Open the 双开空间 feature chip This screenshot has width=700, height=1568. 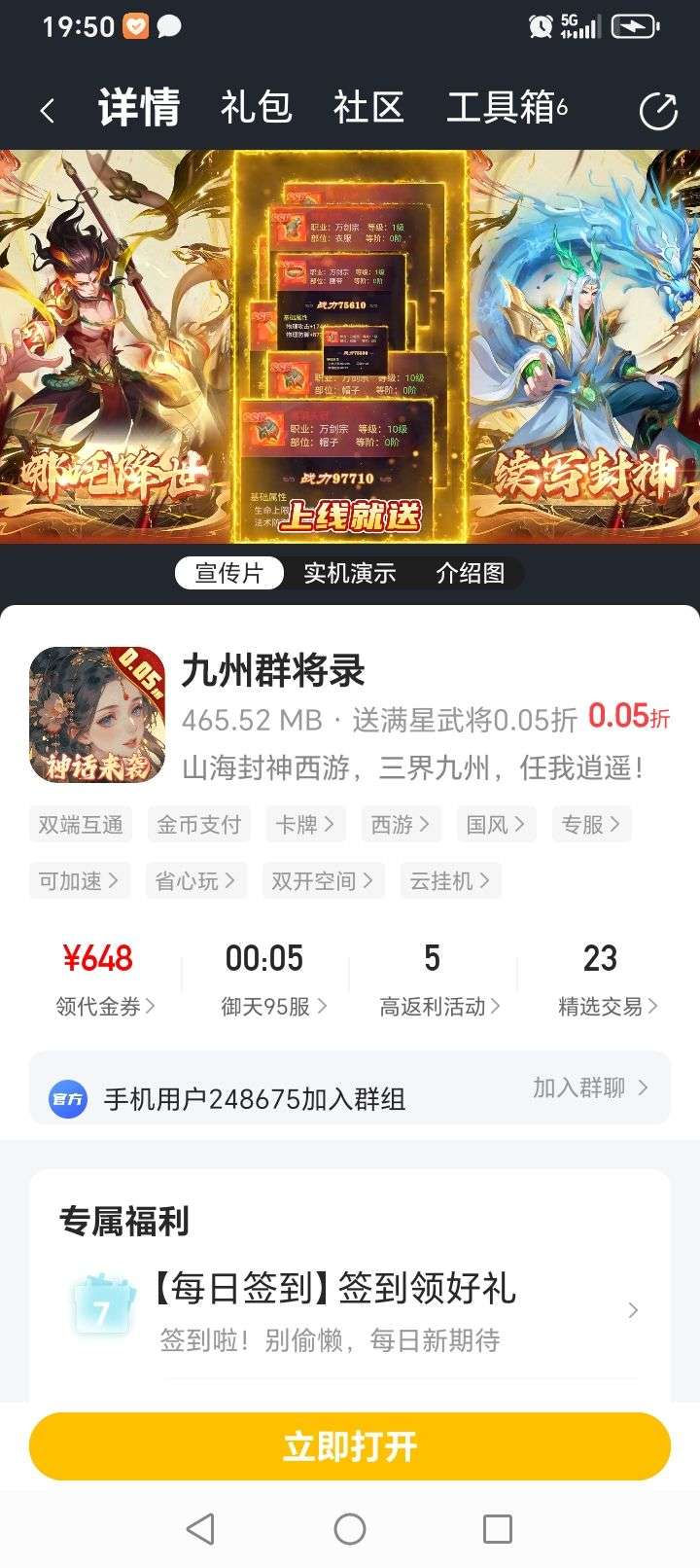(322, 880)
